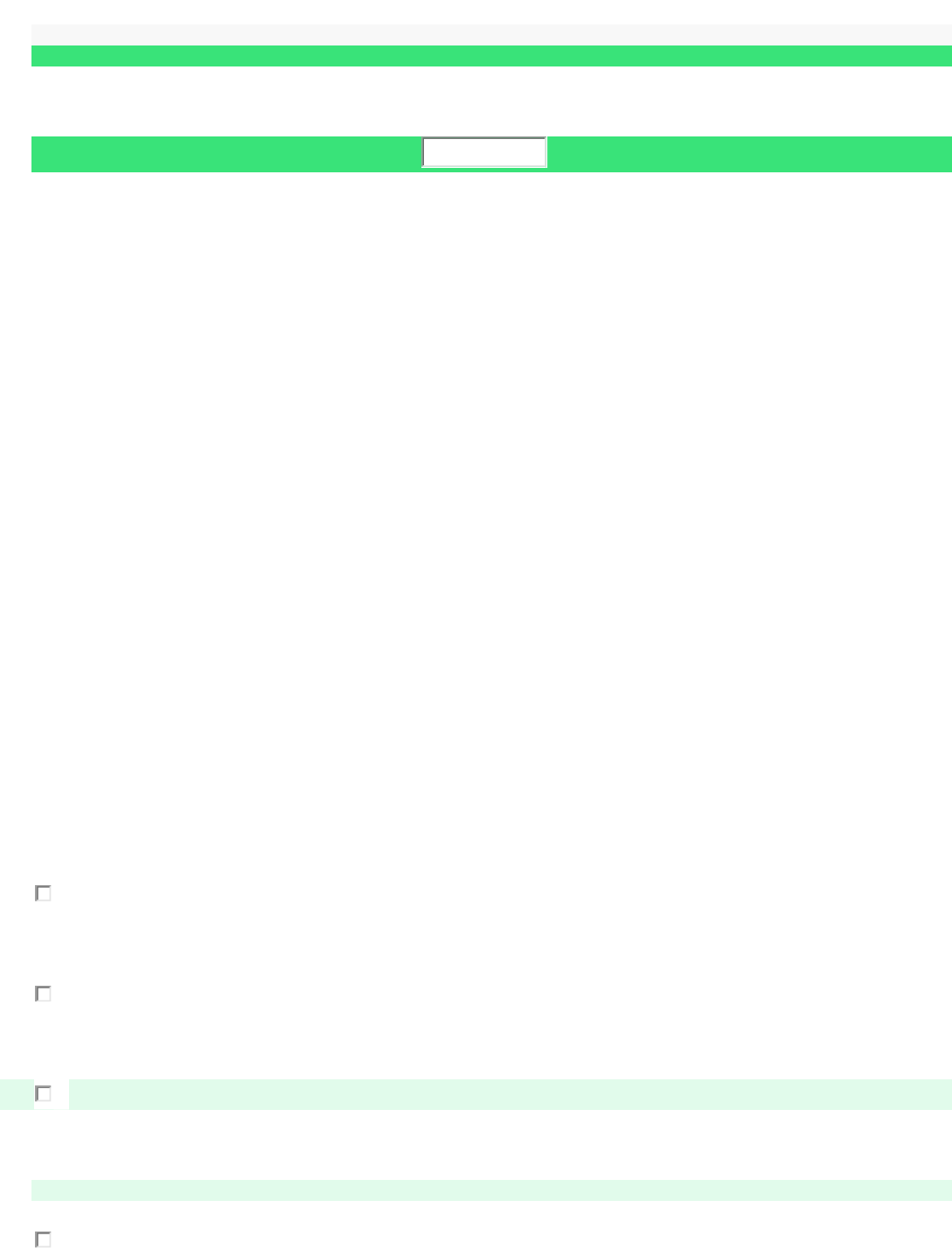Focus the text field in the green bar
The width and height of the screenshot is (952, 1256).
[x=484, y=152]
